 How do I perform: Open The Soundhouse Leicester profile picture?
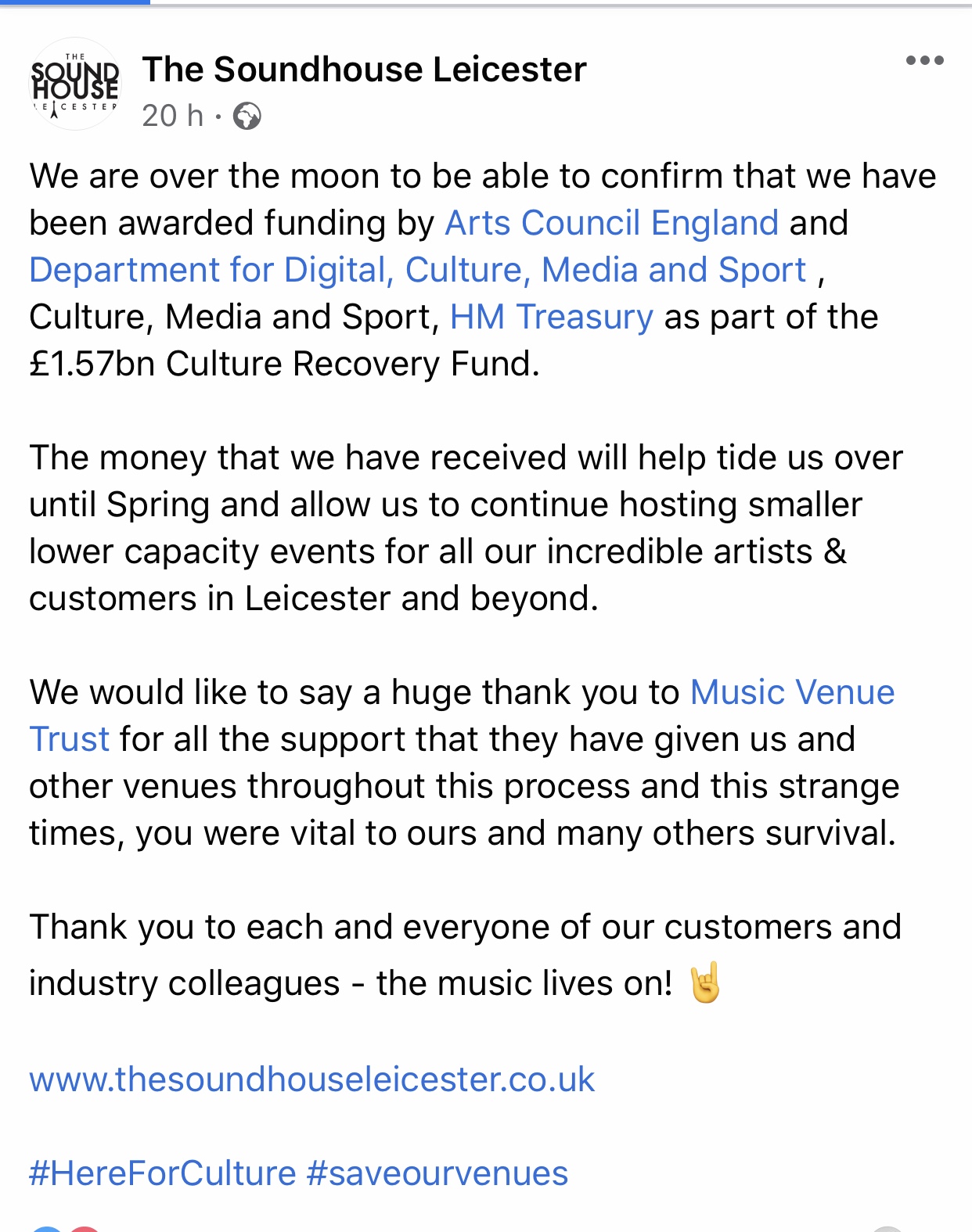[75, 85]
